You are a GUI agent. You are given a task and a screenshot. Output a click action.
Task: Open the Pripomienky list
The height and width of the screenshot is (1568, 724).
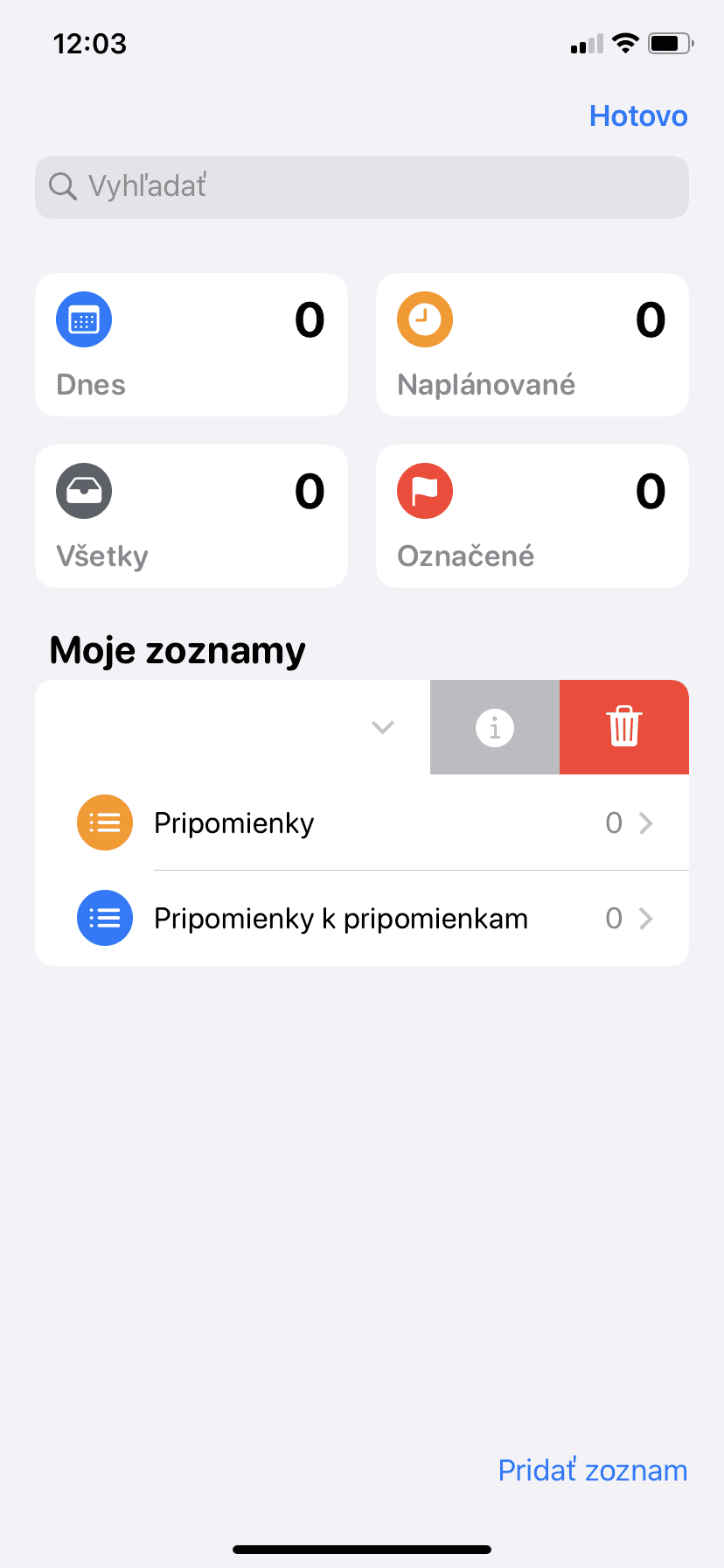pyautogui.click(x=362, y=822)
